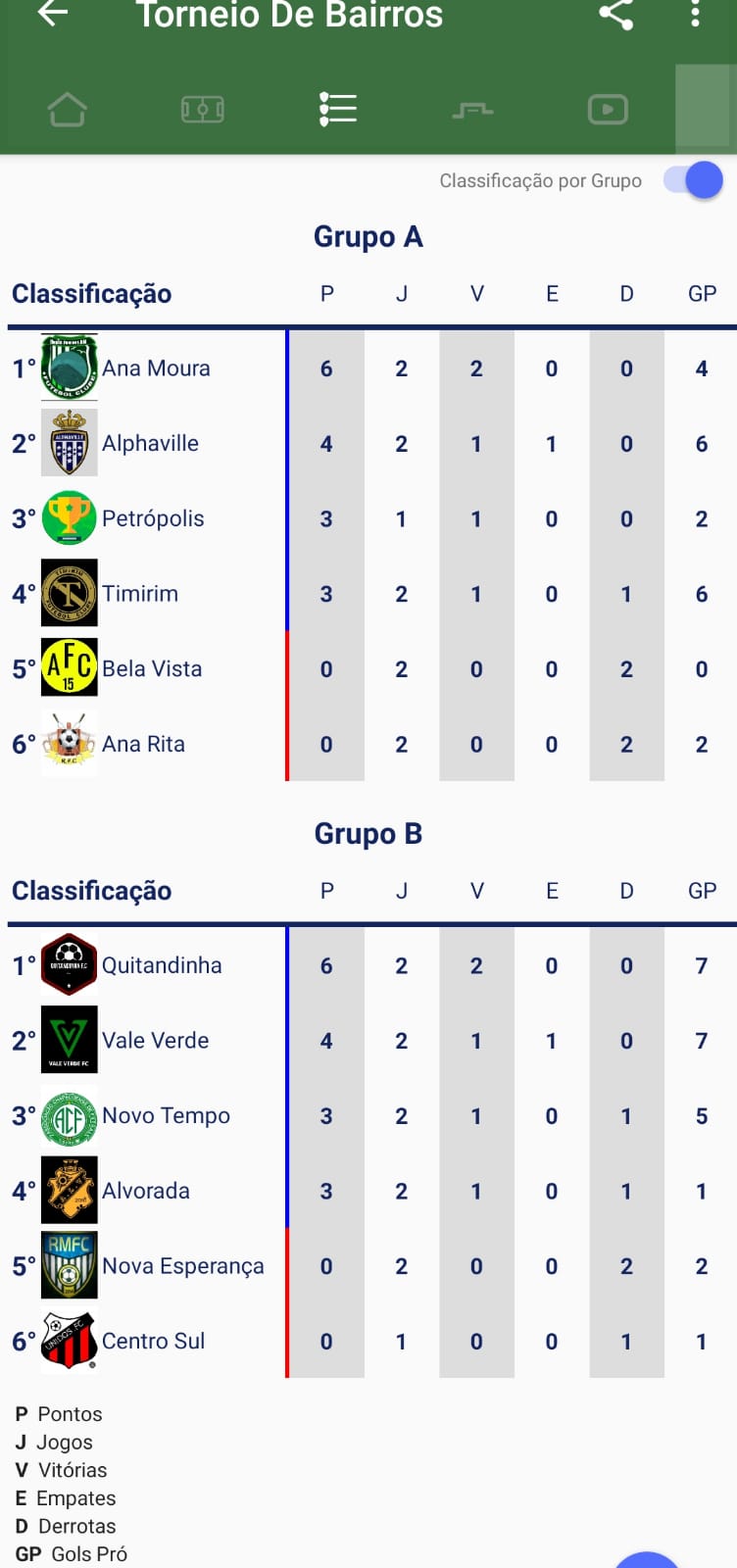Switch to the matches field tab
The width and height of the screenshot is (737, 1568).
tap(203, 110)
